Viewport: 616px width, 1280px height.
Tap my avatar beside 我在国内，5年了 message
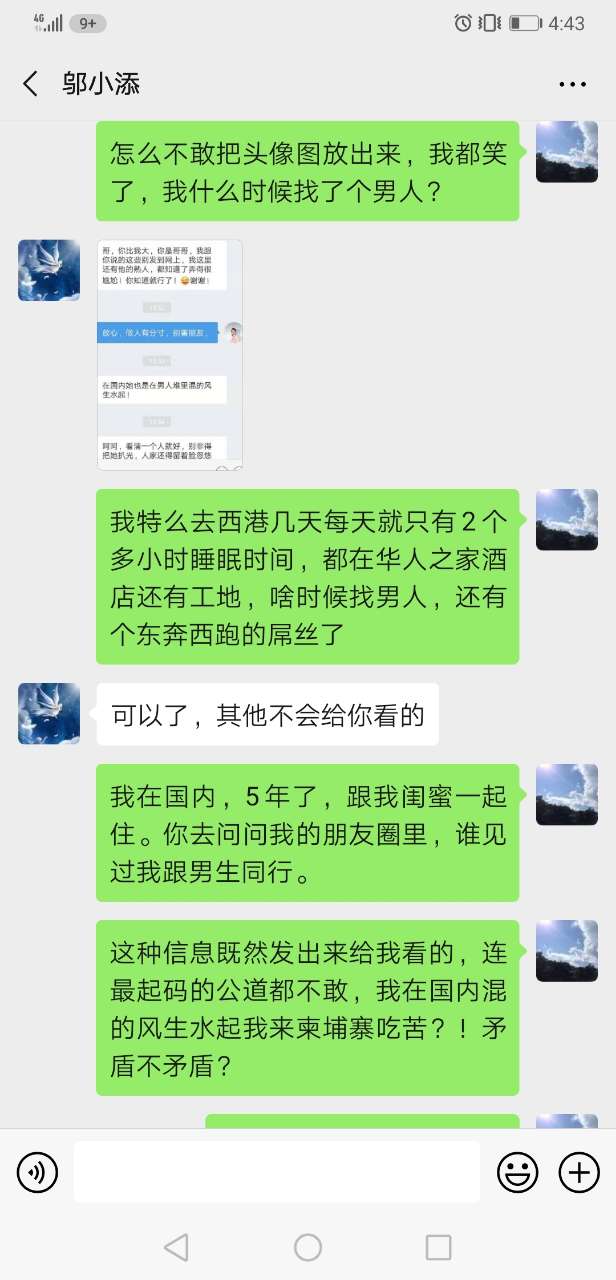point(567,794)
